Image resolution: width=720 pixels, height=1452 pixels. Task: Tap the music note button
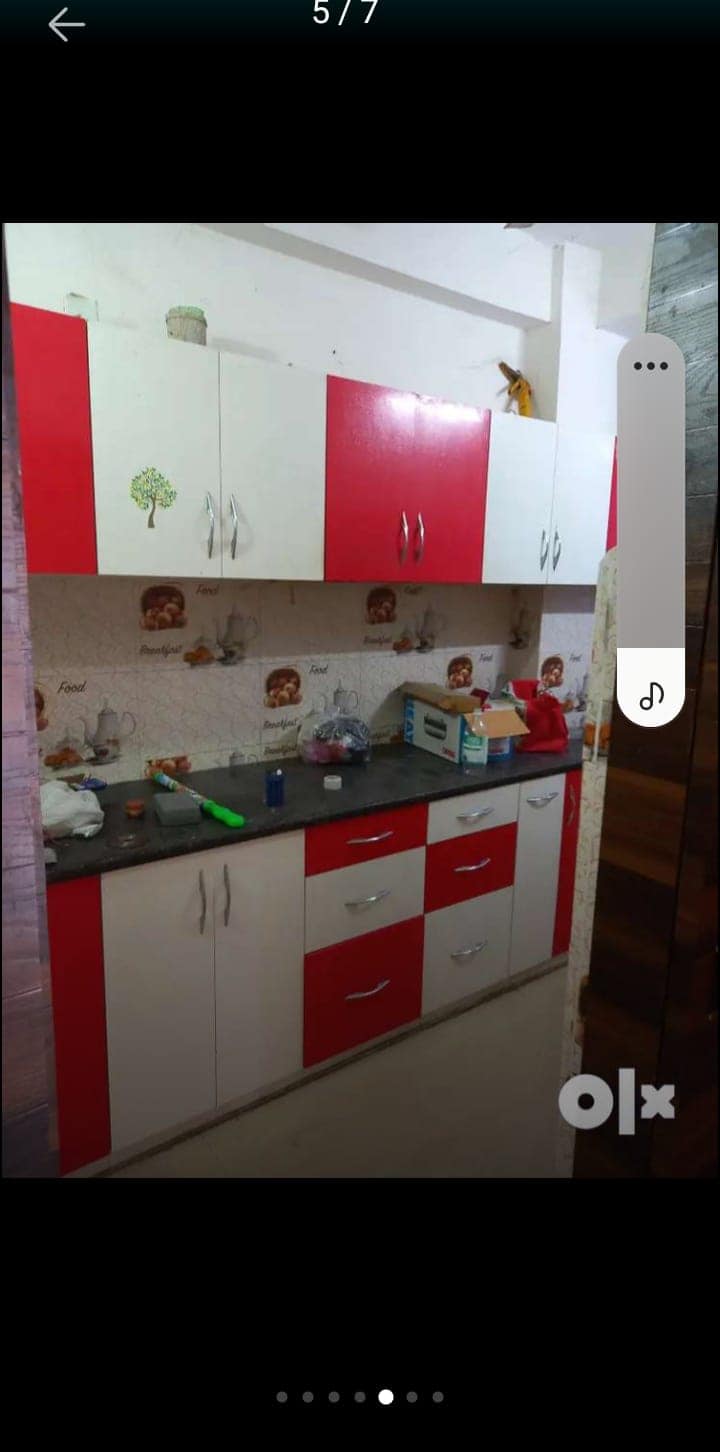pos(651,695)
